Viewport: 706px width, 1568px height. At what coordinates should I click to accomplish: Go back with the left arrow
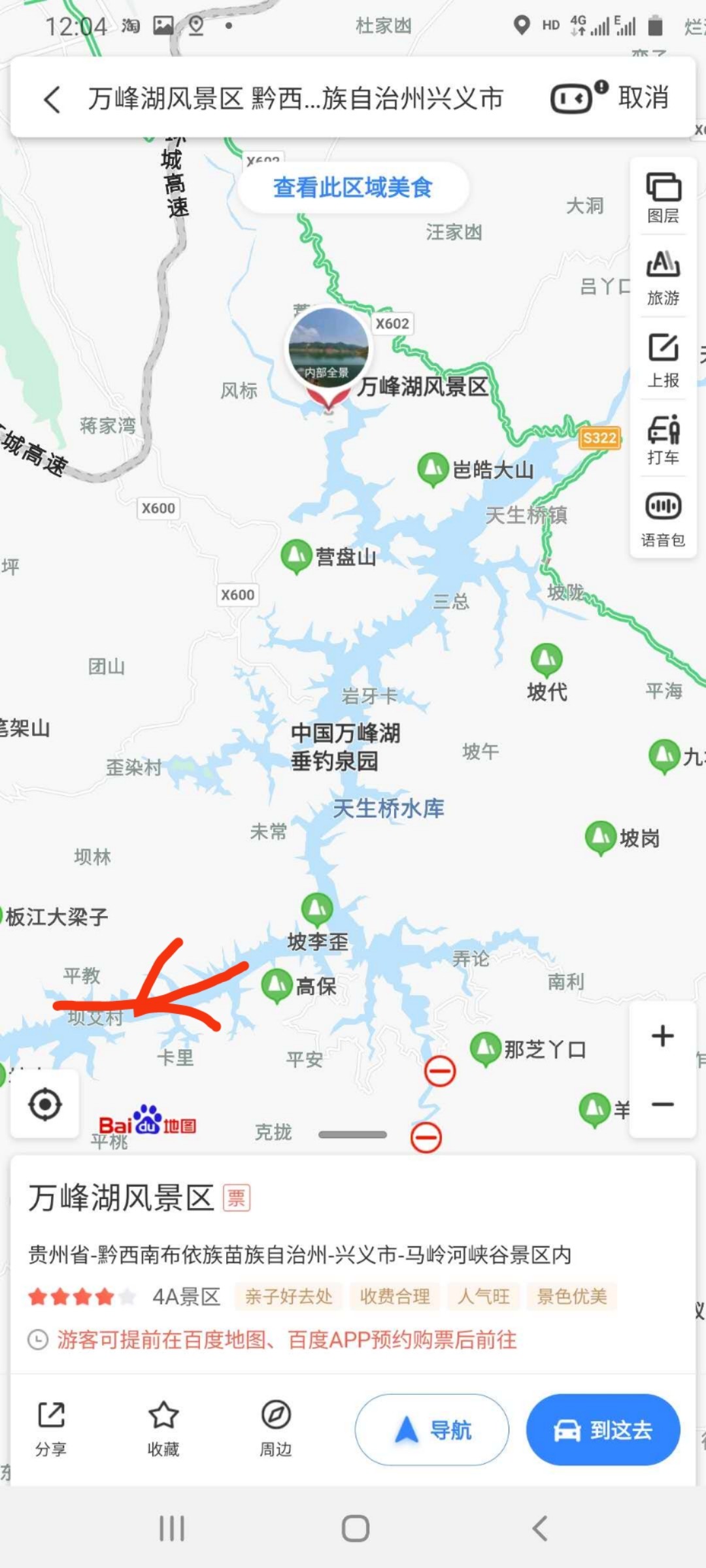pyautogui.click(x=52, y=98)
